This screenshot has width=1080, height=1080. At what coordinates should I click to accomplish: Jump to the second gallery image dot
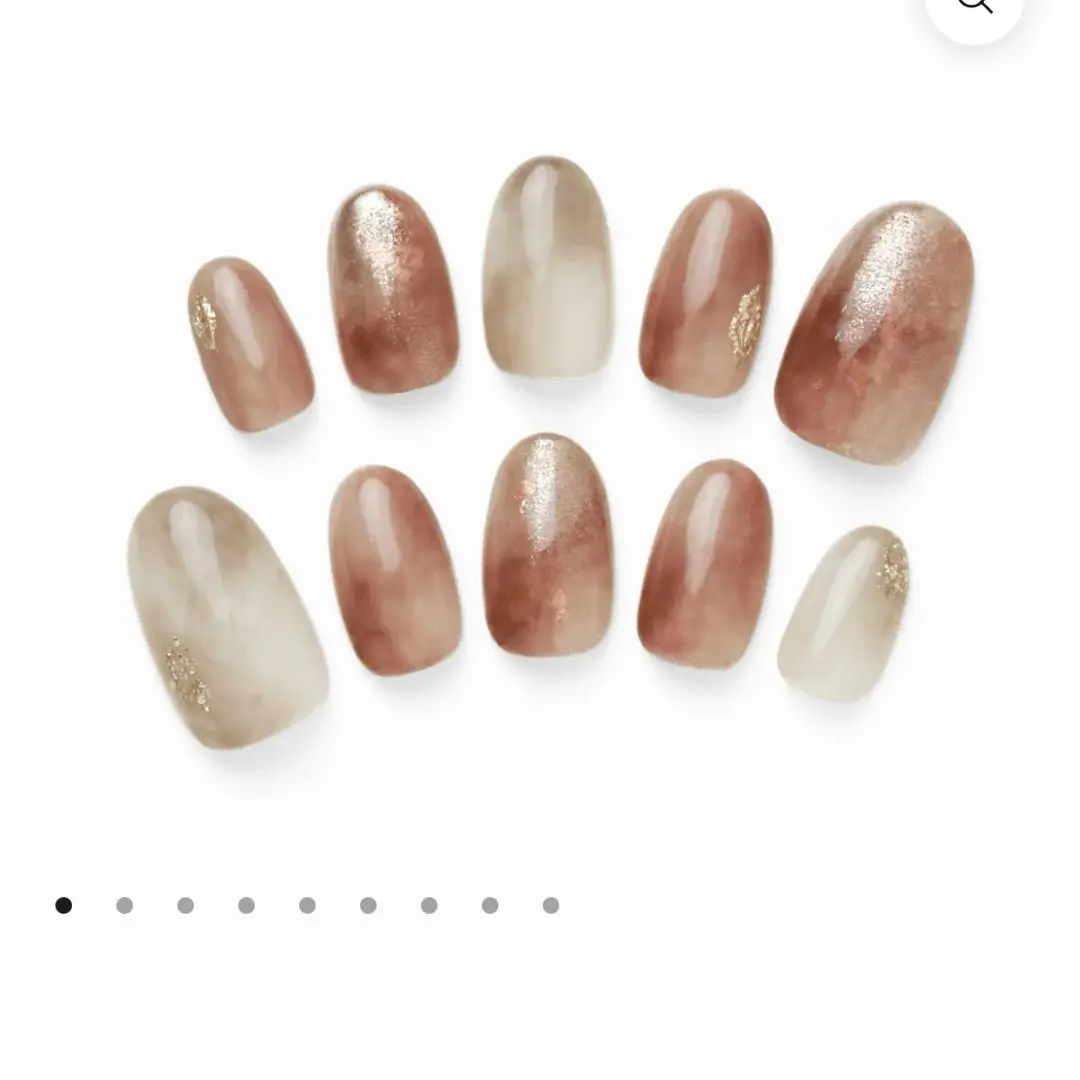tap(124, 905)
